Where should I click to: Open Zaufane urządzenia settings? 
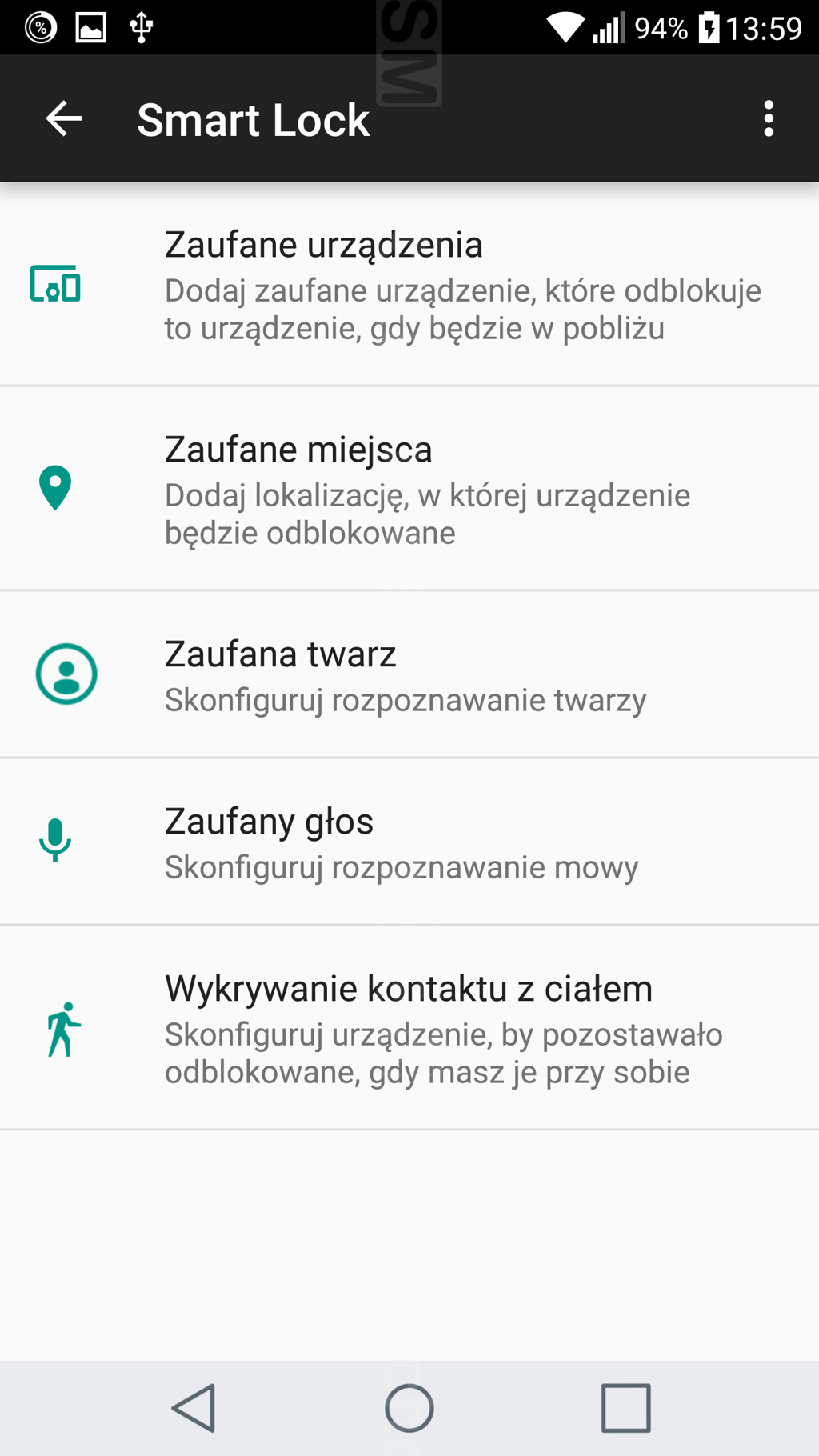pos(409,285)
